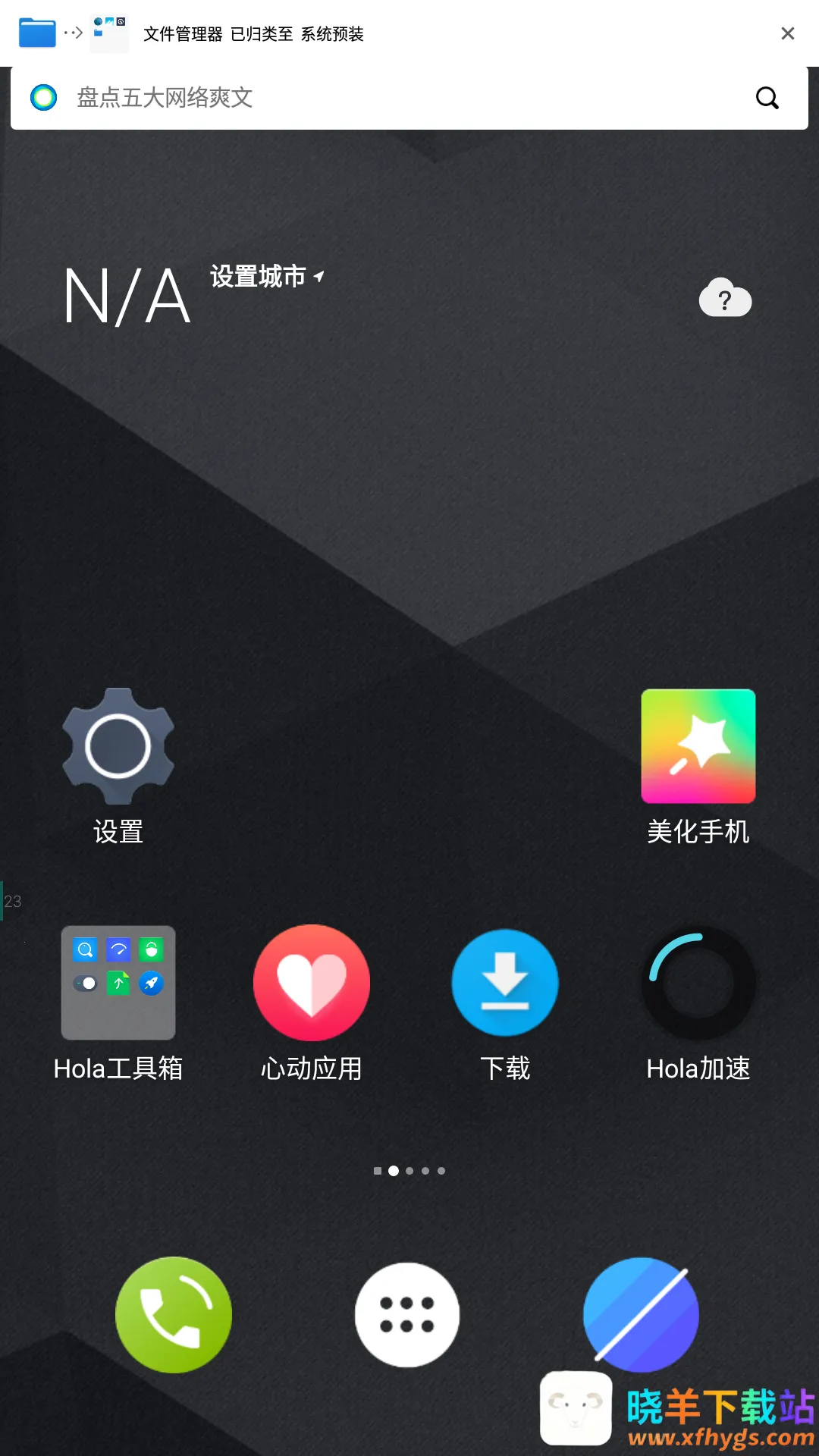The width and height of the screenshot is (819, 1456).
Task: Launch Hola加速 booster
Action: point(698,983)
